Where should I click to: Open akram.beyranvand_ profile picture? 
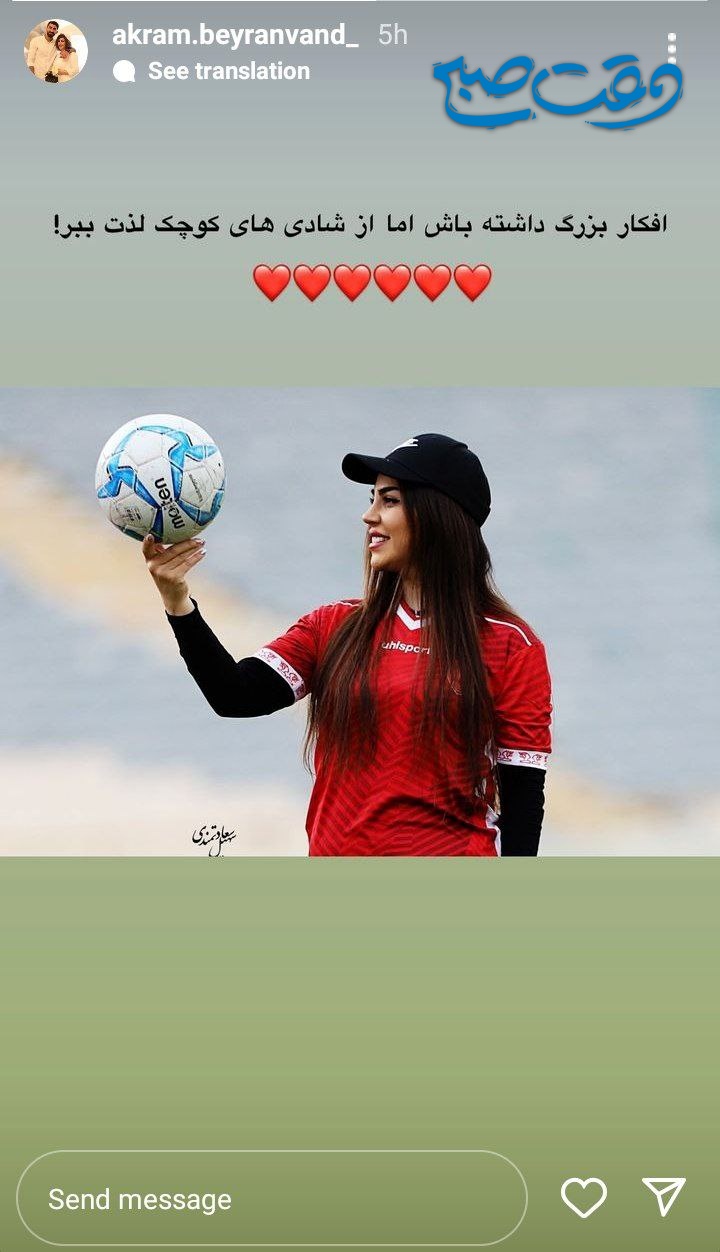pos(55,51)
